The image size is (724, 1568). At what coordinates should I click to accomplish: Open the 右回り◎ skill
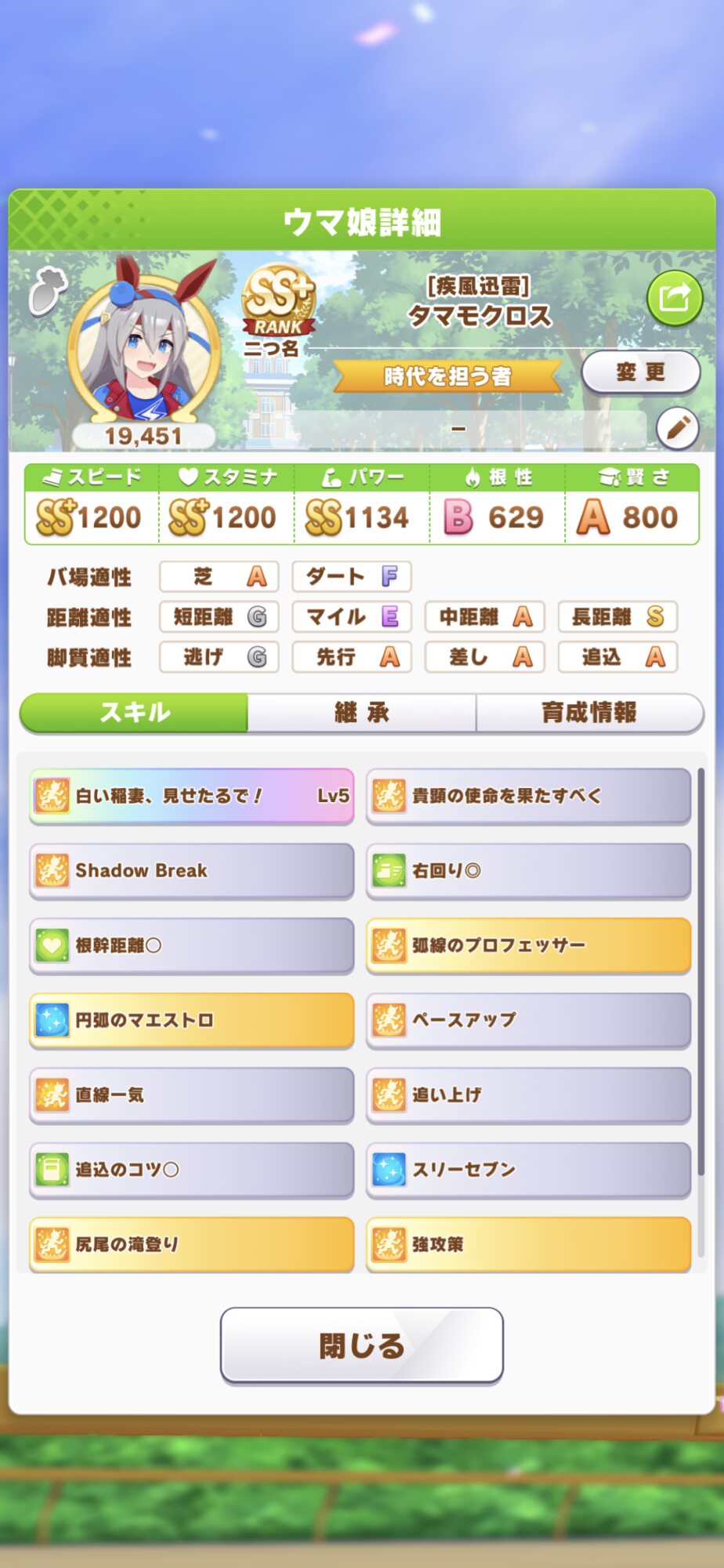point(528,871)
